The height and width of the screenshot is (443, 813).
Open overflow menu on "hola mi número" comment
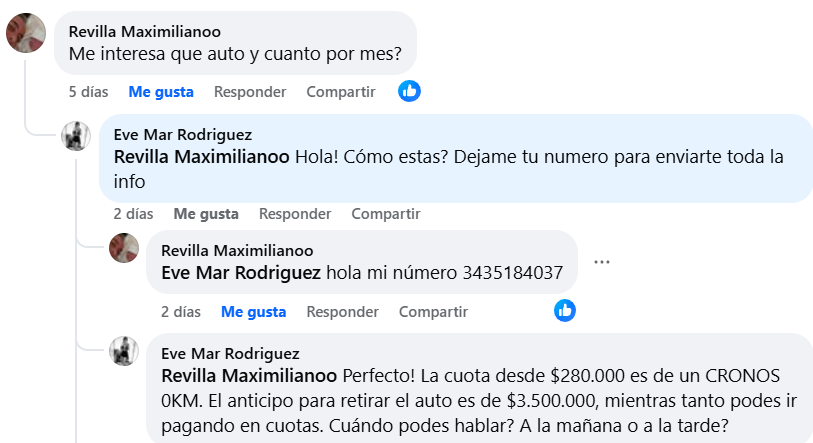pyautogui.click(x=602, y=262)
